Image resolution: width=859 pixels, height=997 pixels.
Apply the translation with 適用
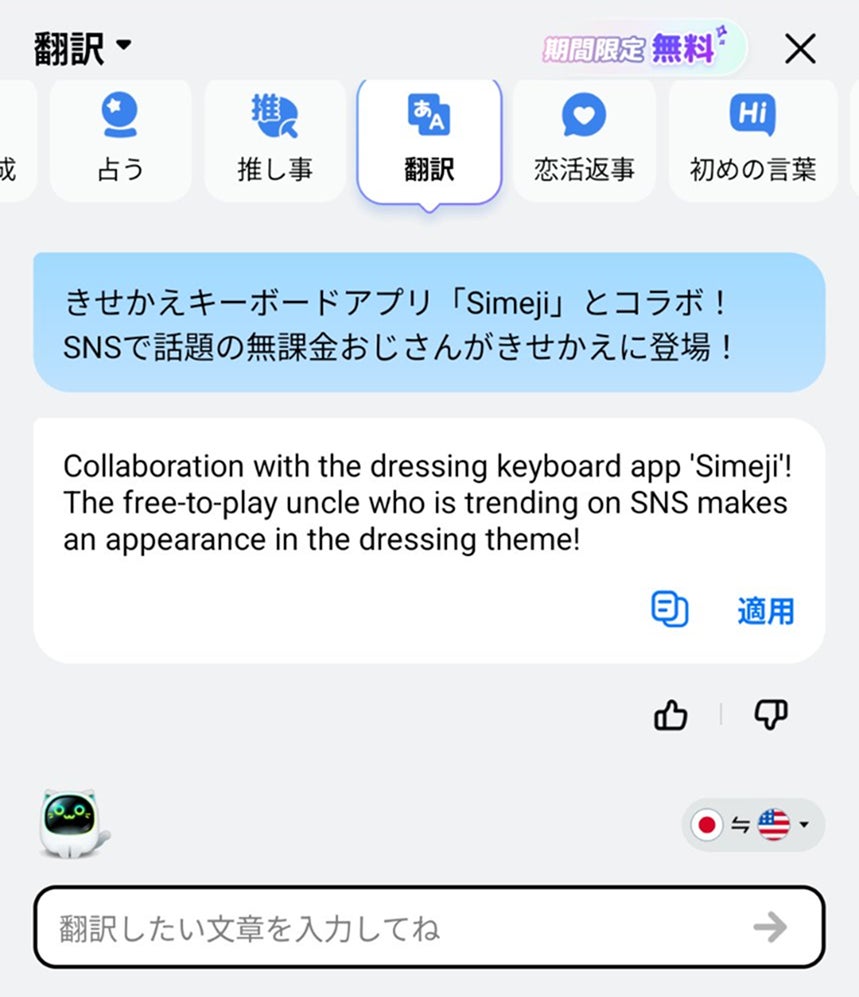(x=765, y=610)
